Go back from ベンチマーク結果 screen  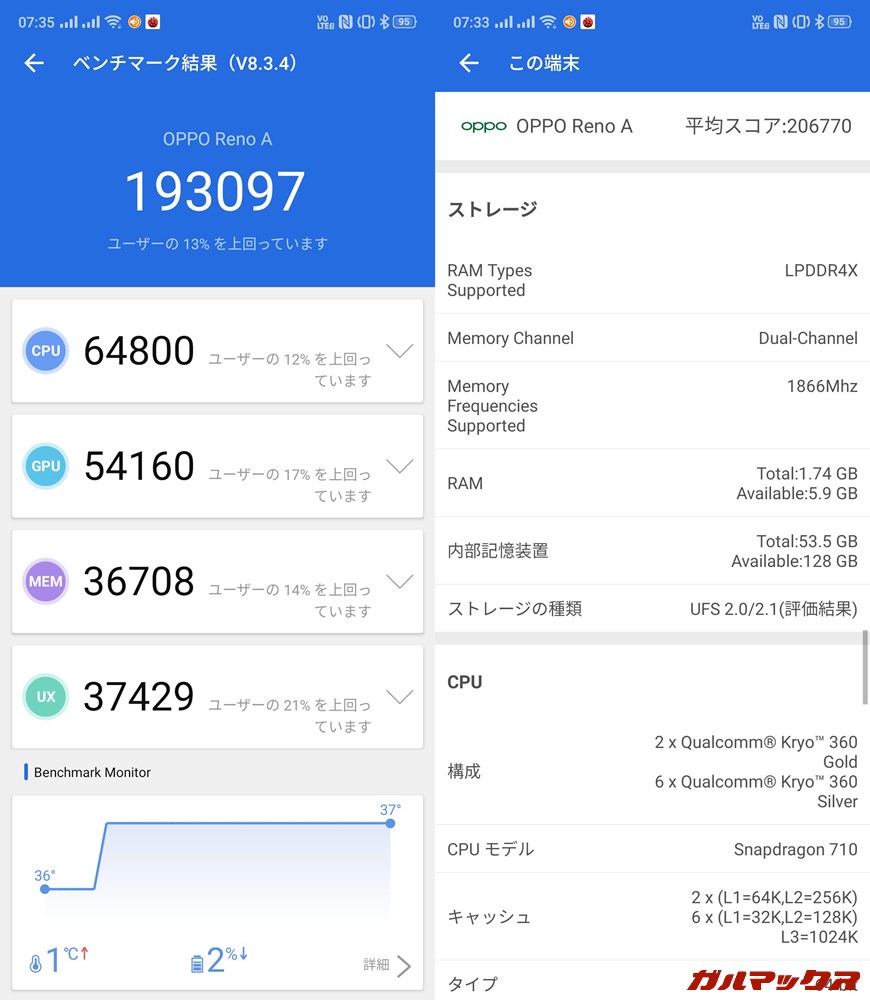(x=33, y=63)
